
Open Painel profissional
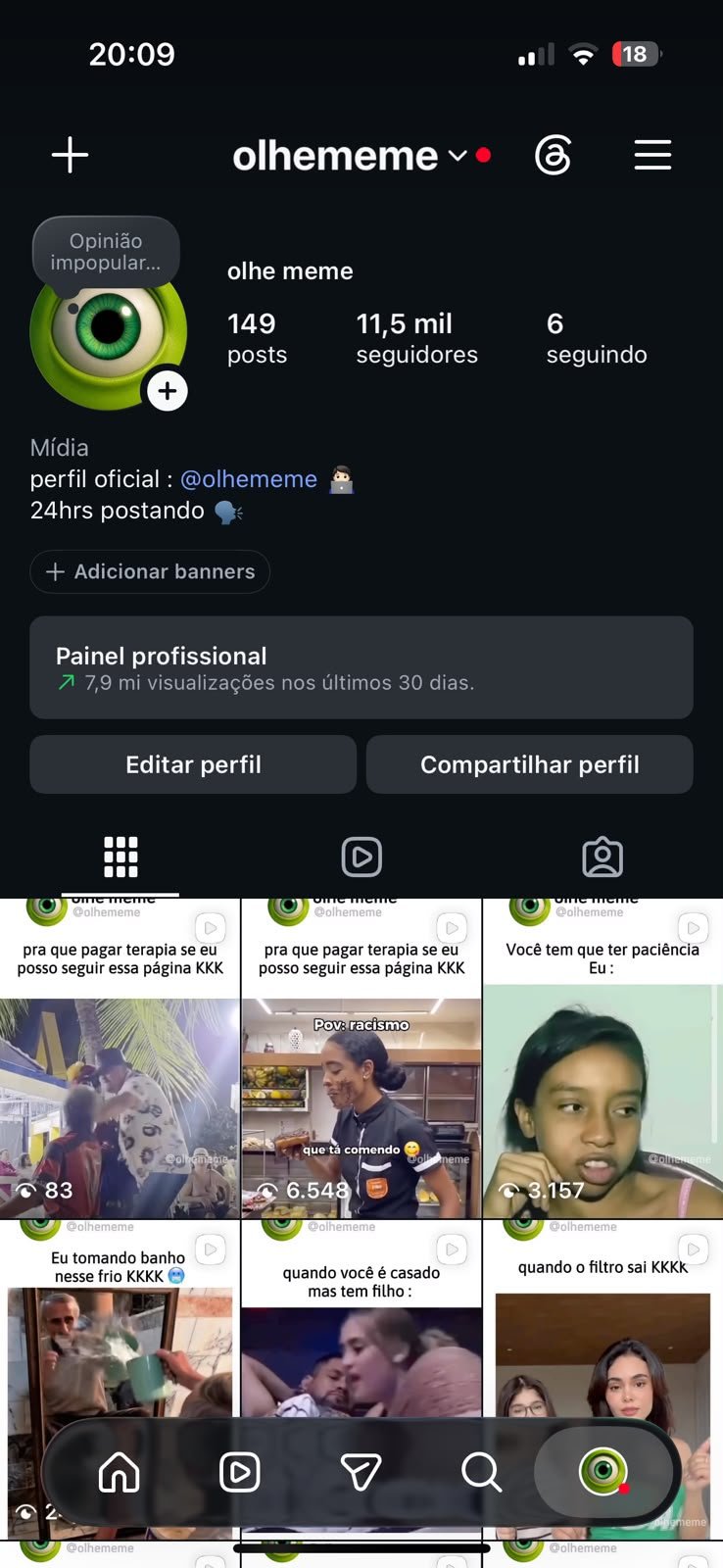pyautogui.click(x=361, y=667)
